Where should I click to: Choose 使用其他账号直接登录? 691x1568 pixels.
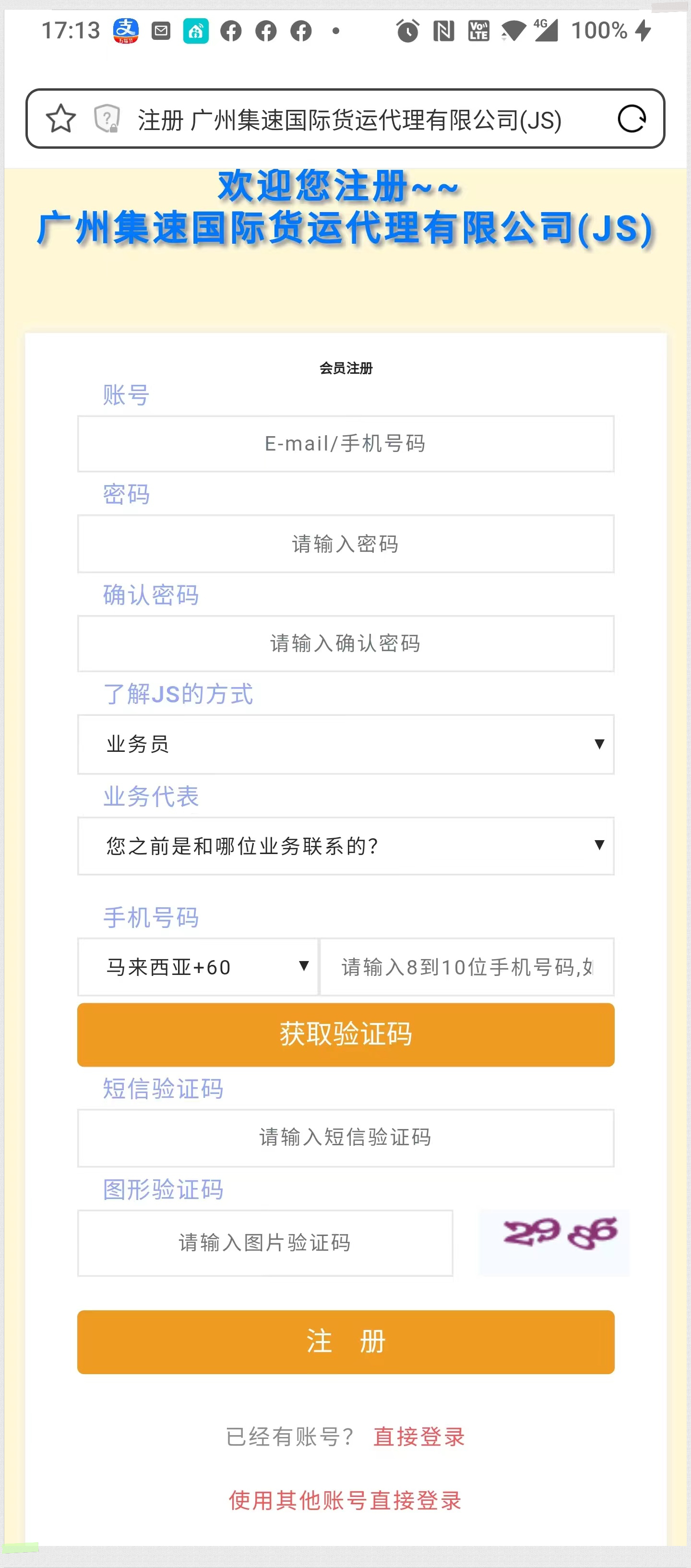[345, 1500]
